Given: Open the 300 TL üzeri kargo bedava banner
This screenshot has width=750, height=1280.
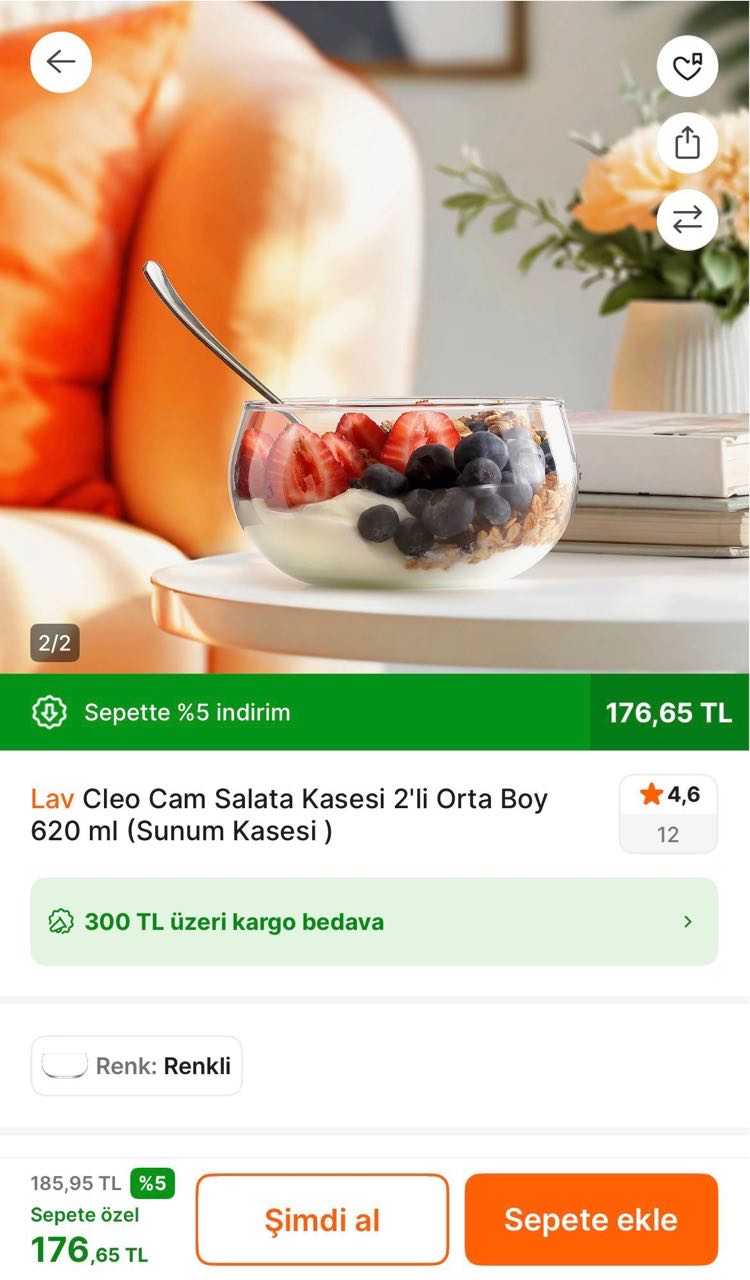Looking at the screenshot, I should click(x=374, y=921).
